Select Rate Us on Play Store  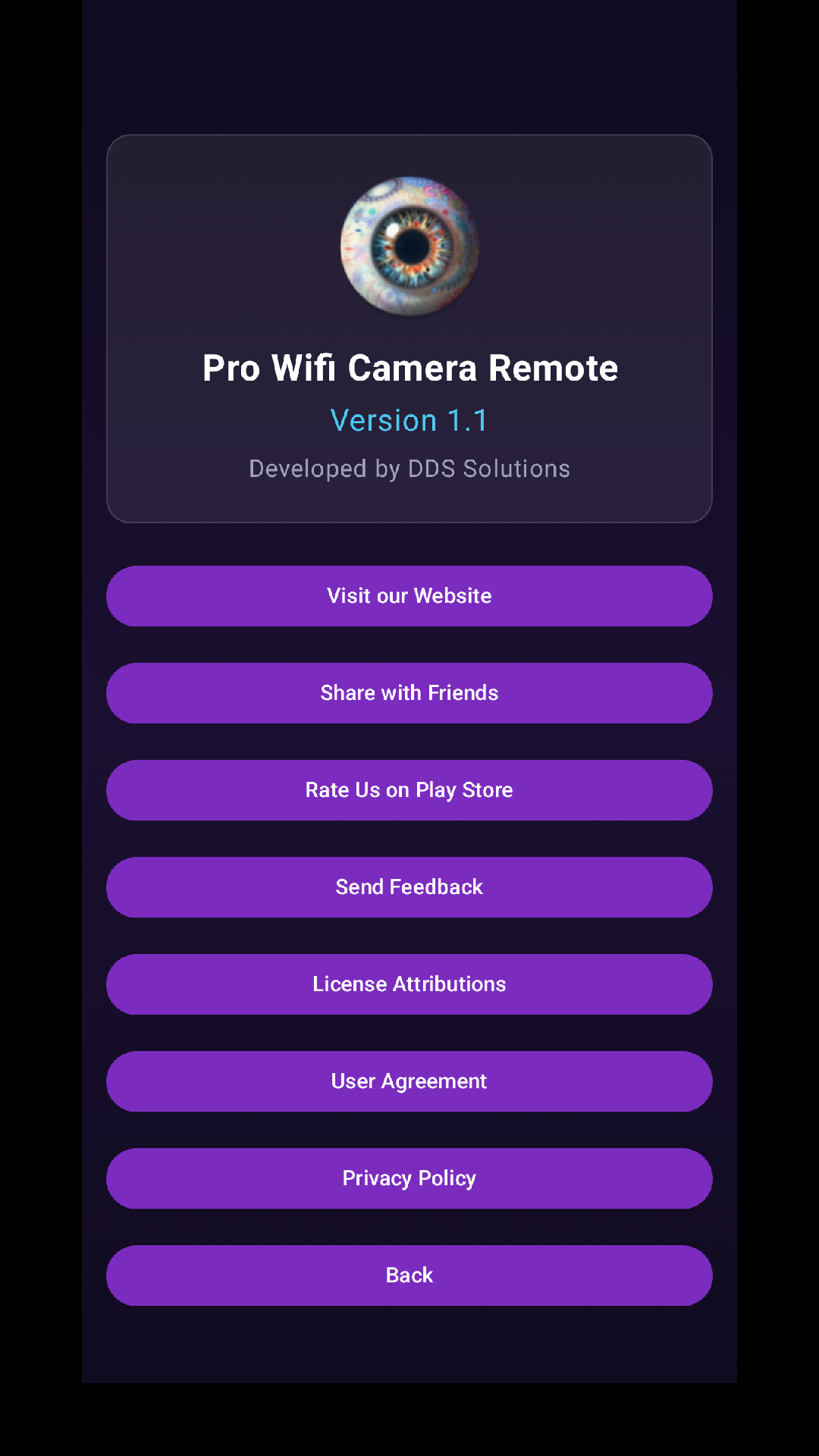click(409, 790)
